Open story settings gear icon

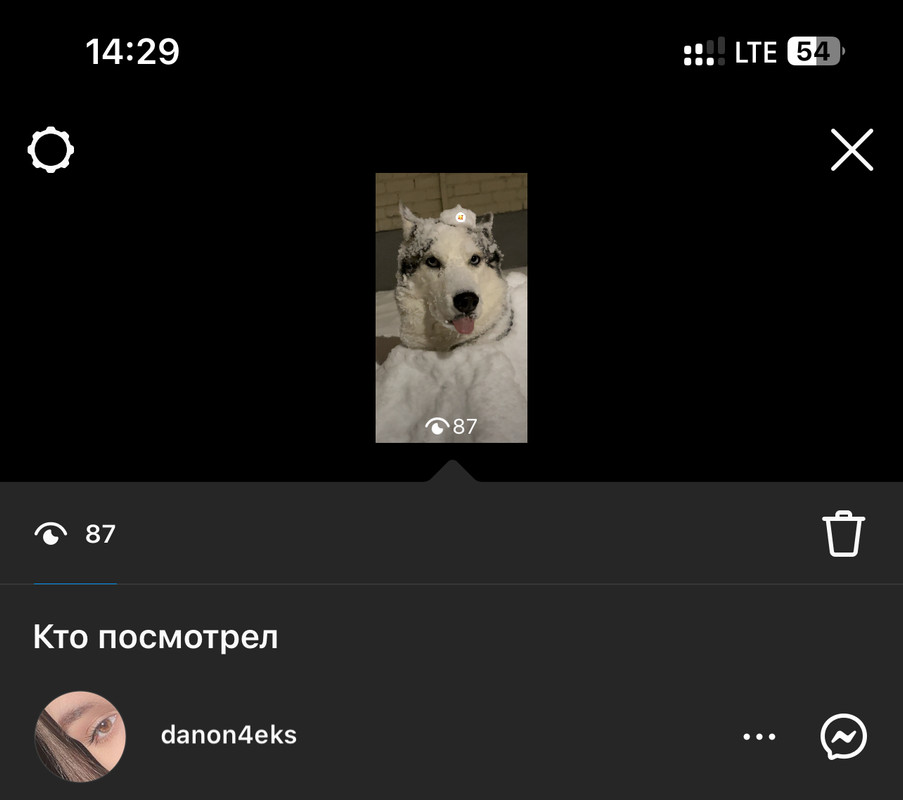[x=51, y=151]
